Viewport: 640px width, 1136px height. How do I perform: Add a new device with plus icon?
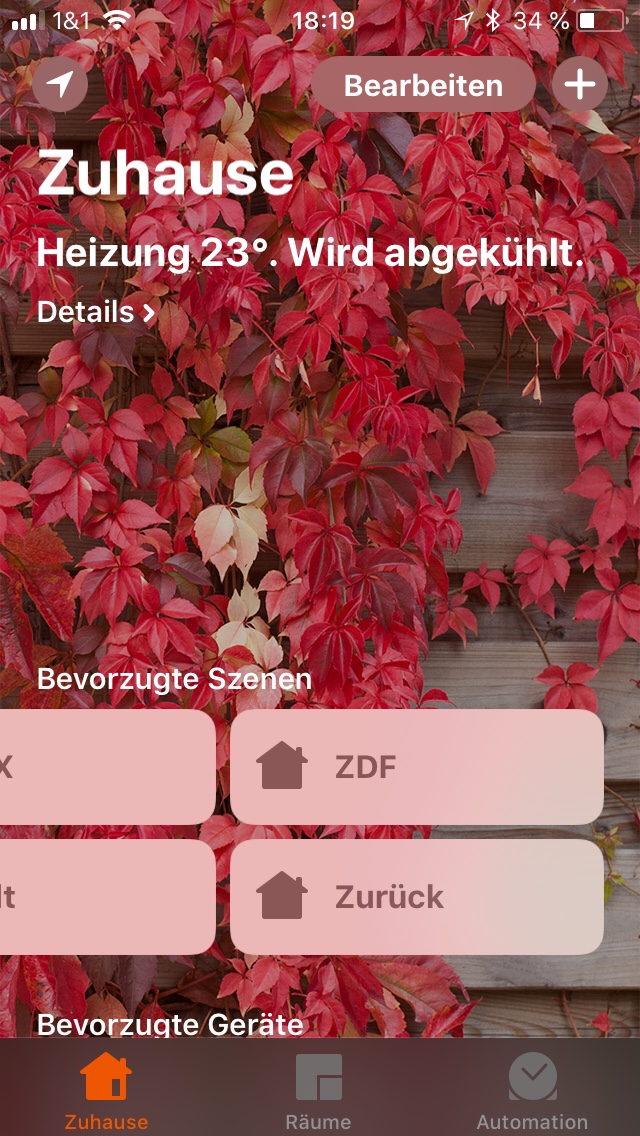coord(580,84)
